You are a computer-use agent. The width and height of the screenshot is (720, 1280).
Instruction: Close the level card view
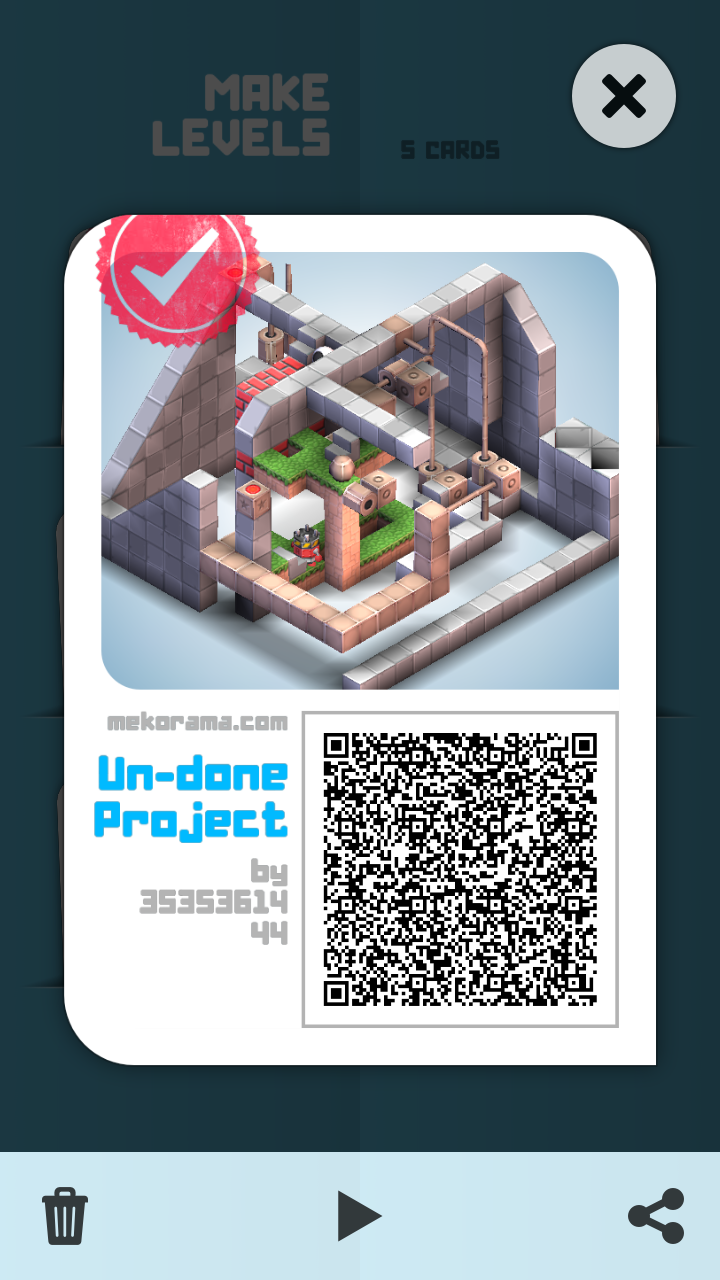624,96
